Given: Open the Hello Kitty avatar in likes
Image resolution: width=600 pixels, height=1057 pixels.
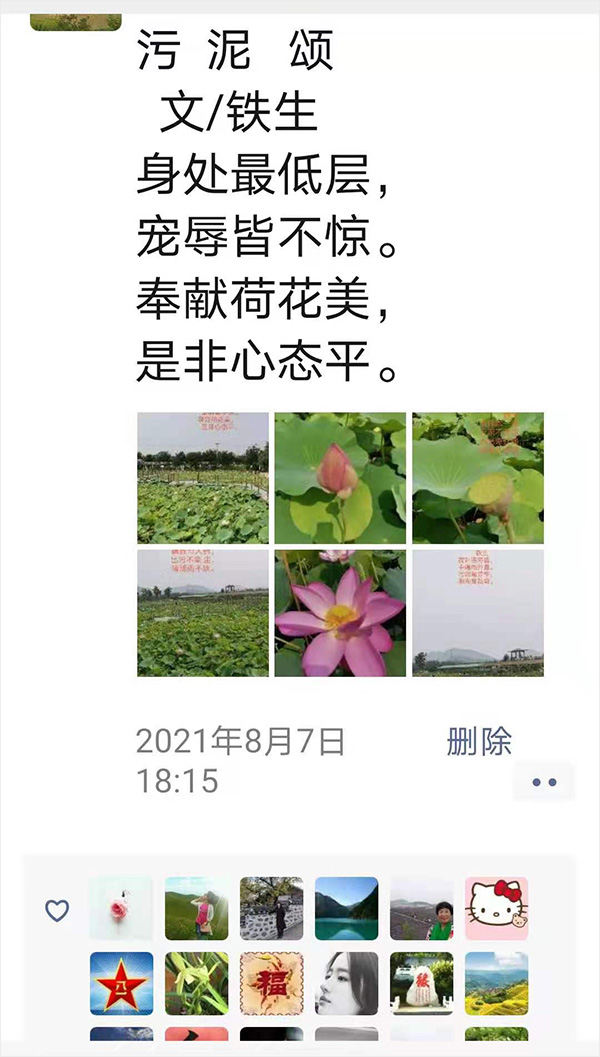Looking at the screenshot, I should [496, 908].
